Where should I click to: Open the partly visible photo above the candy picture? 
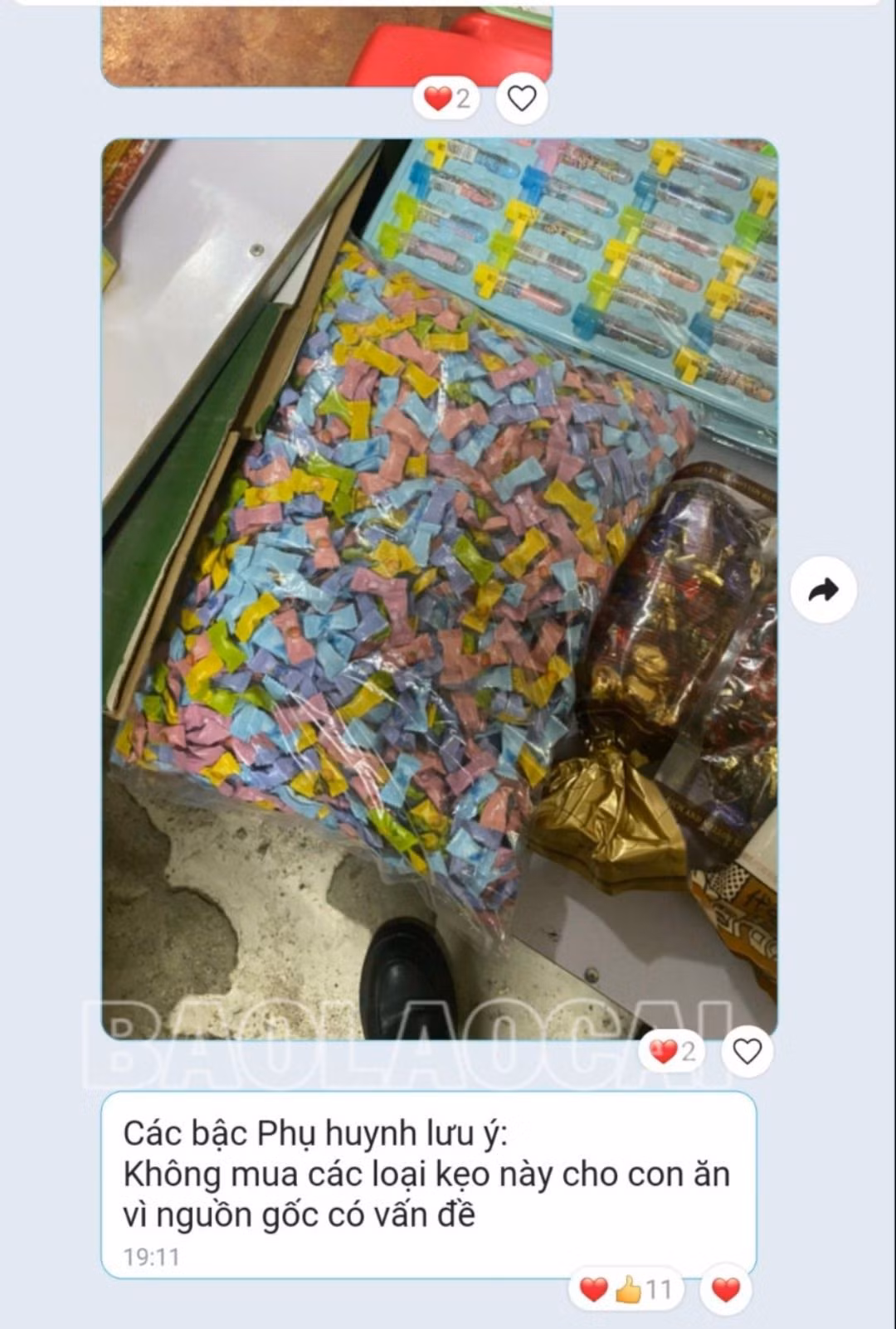click(327, 41)
